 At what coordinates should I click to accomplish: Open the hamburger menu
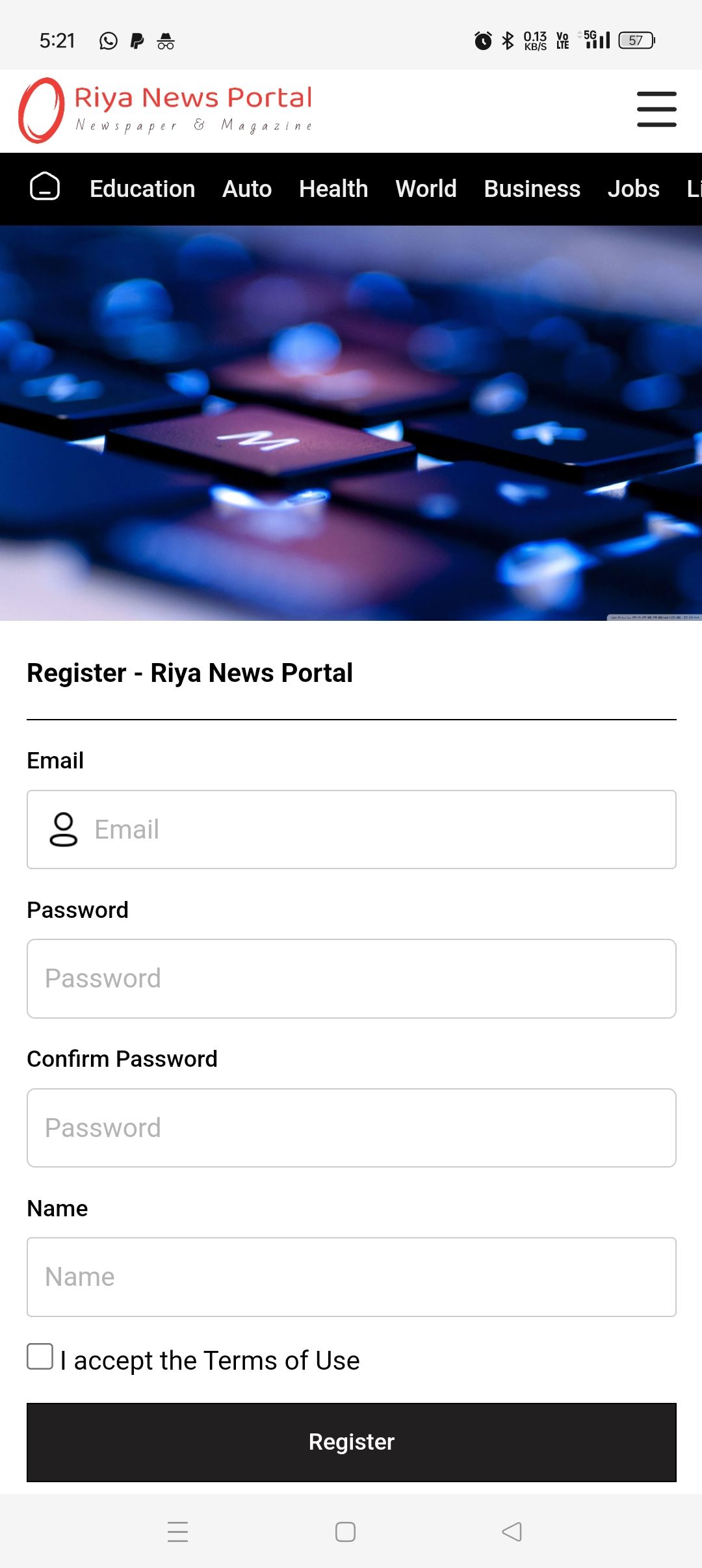click(x=656, y=109)
